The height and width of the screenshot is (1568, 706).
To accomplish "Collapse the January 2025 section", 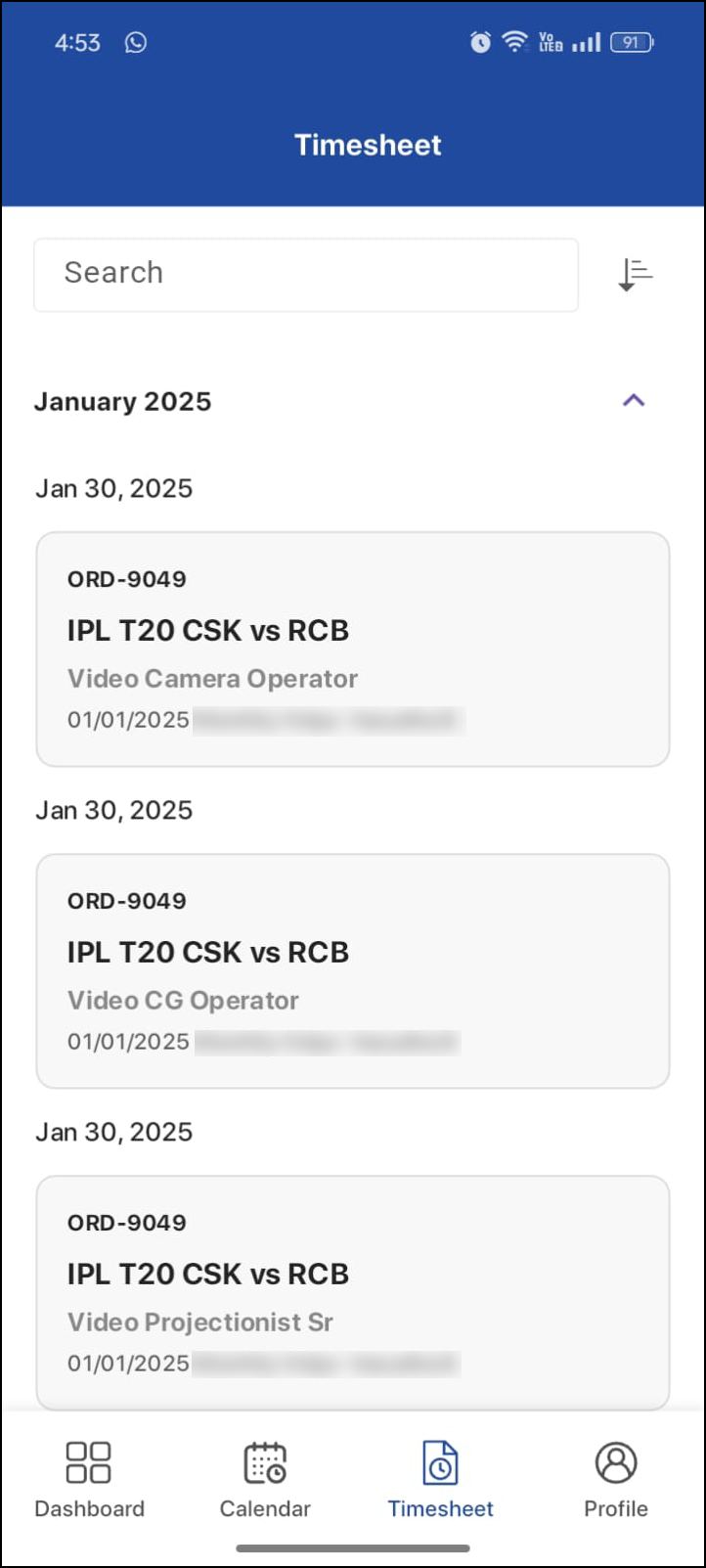I will tap(634, 400).
